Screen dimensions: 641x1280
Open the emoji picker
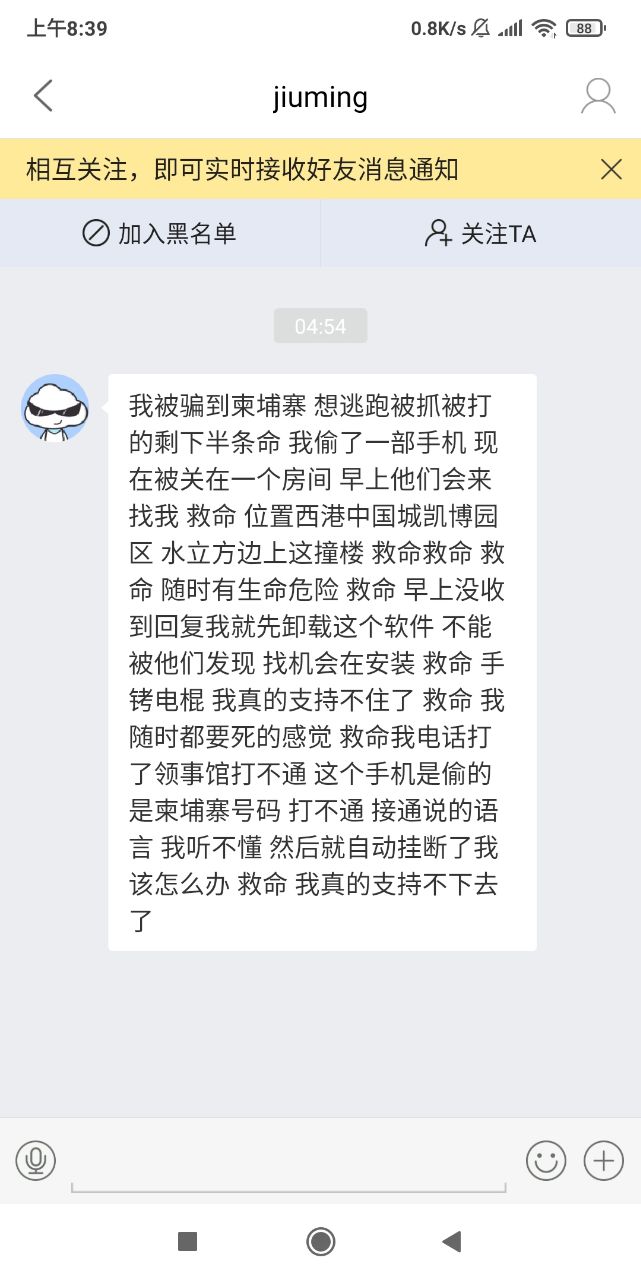546,1161
